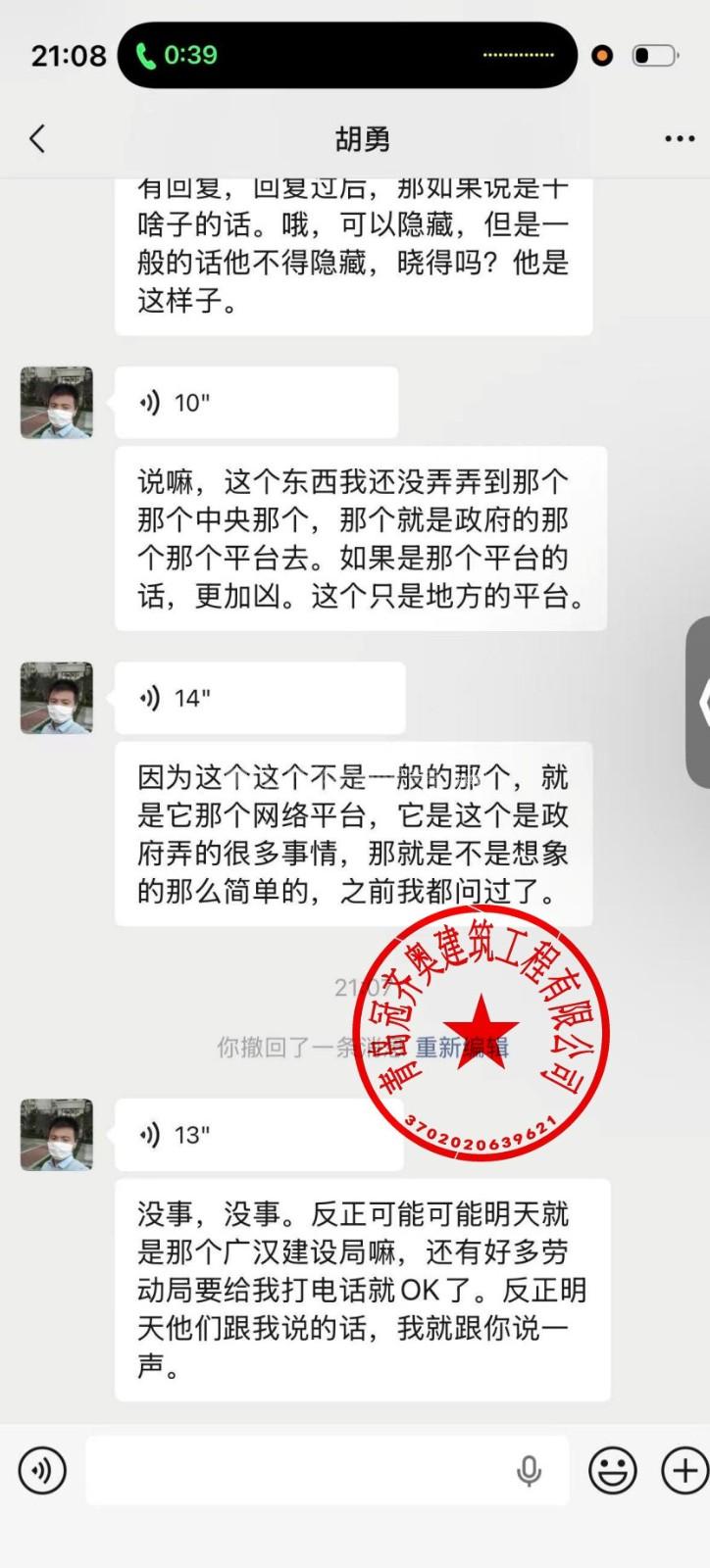The height and width of the screenshot is (1568, 710).
Task: Play the 14-second voice message
Action: (259, 698)
